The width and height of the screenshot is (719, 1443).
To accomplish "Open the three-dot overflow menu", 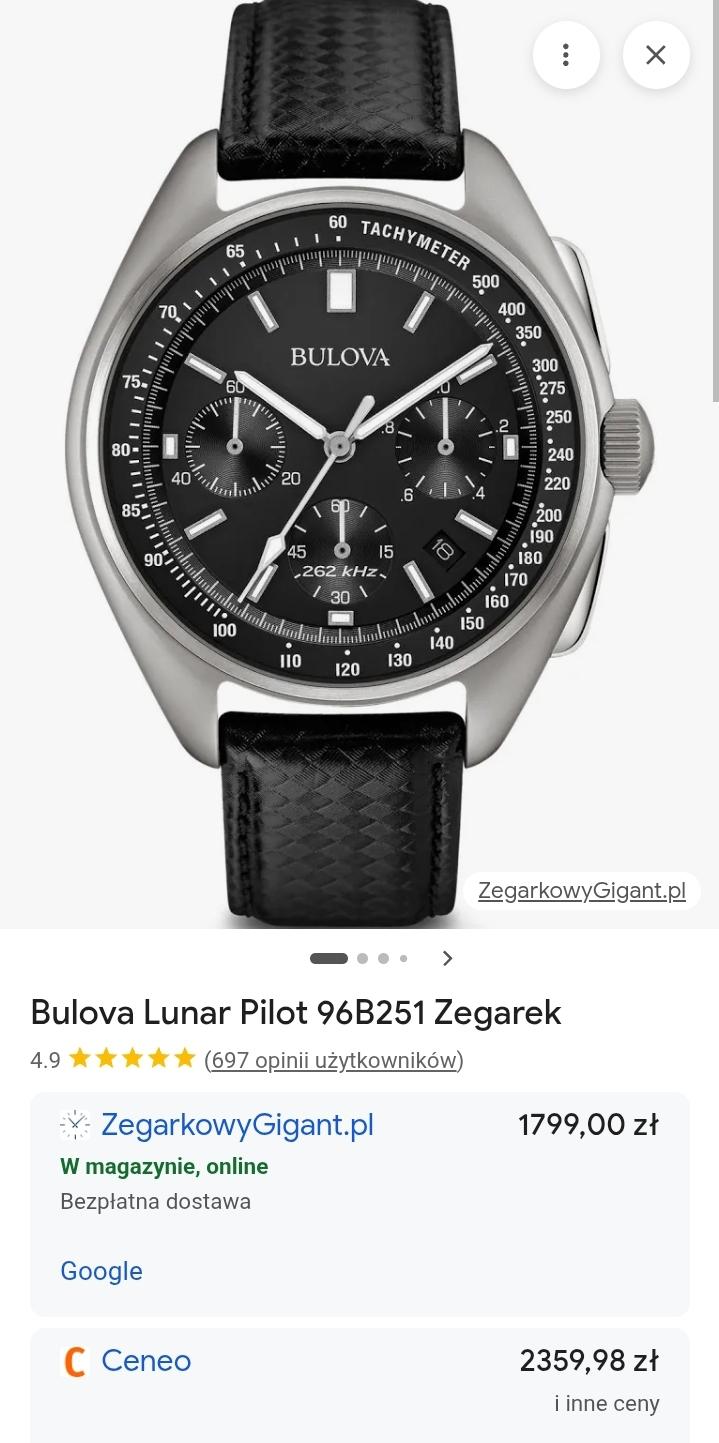I will coord(566,55).
